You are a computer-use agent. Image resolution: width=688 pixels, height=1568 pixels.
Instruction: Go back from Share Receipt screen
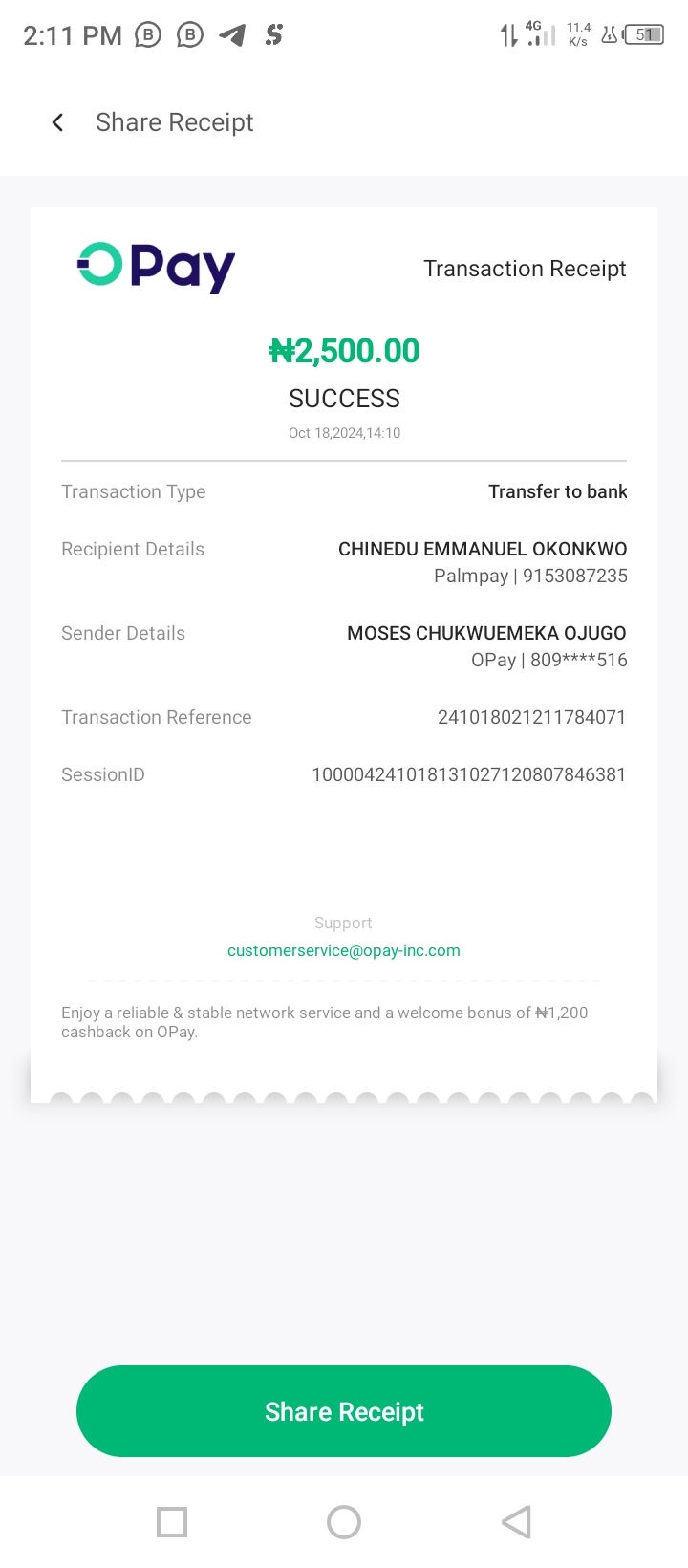(57, 122)
